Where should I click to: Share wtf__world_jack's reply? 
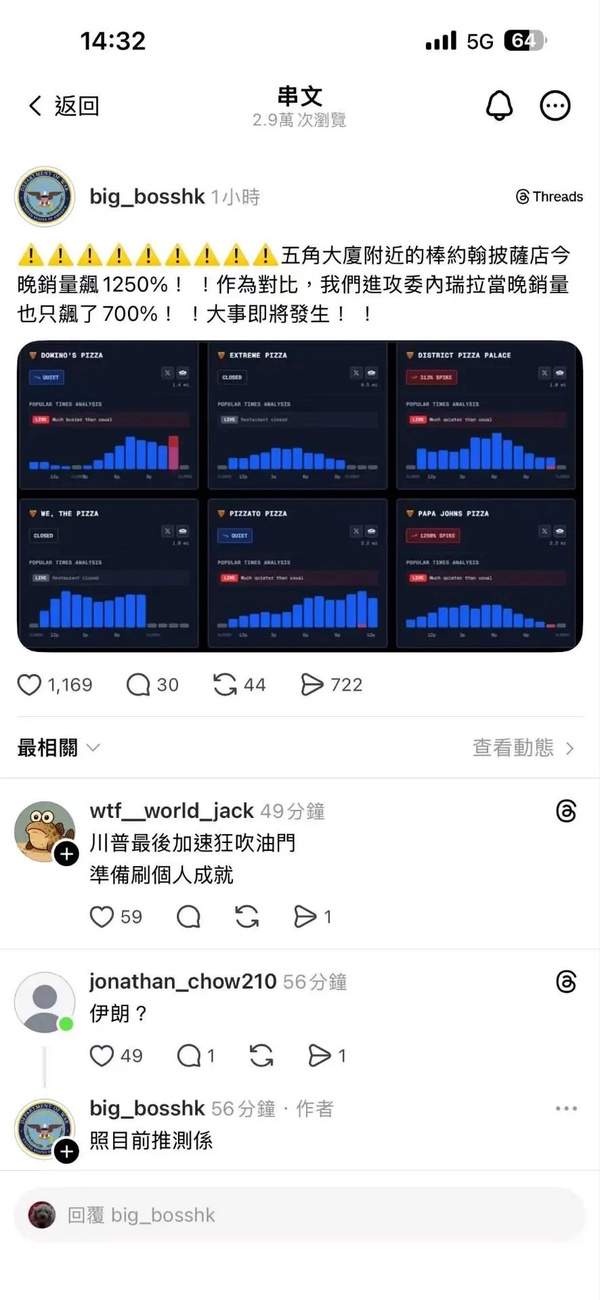(306, 917)
